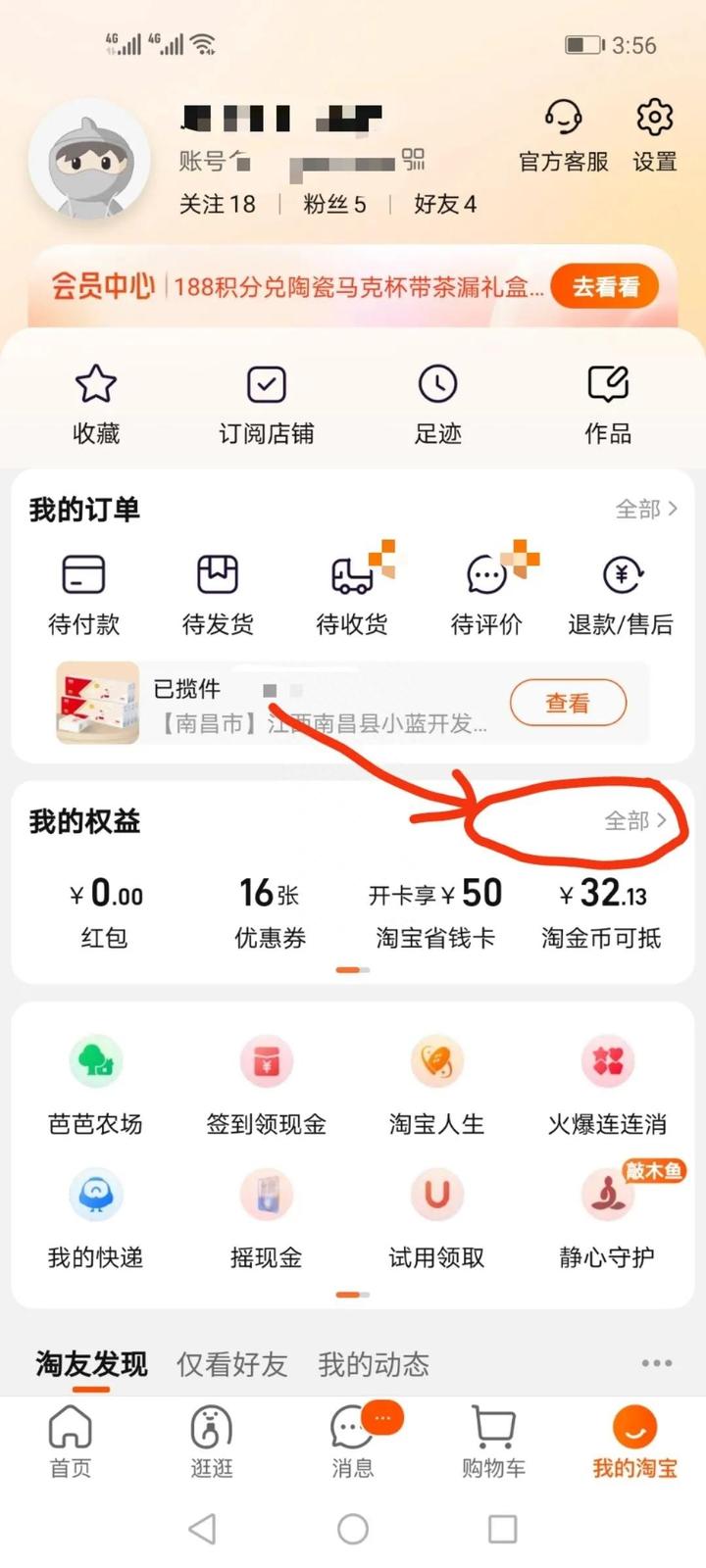Open 收藏 favorites
The image size is (706, 1568).
click(96, 404)
